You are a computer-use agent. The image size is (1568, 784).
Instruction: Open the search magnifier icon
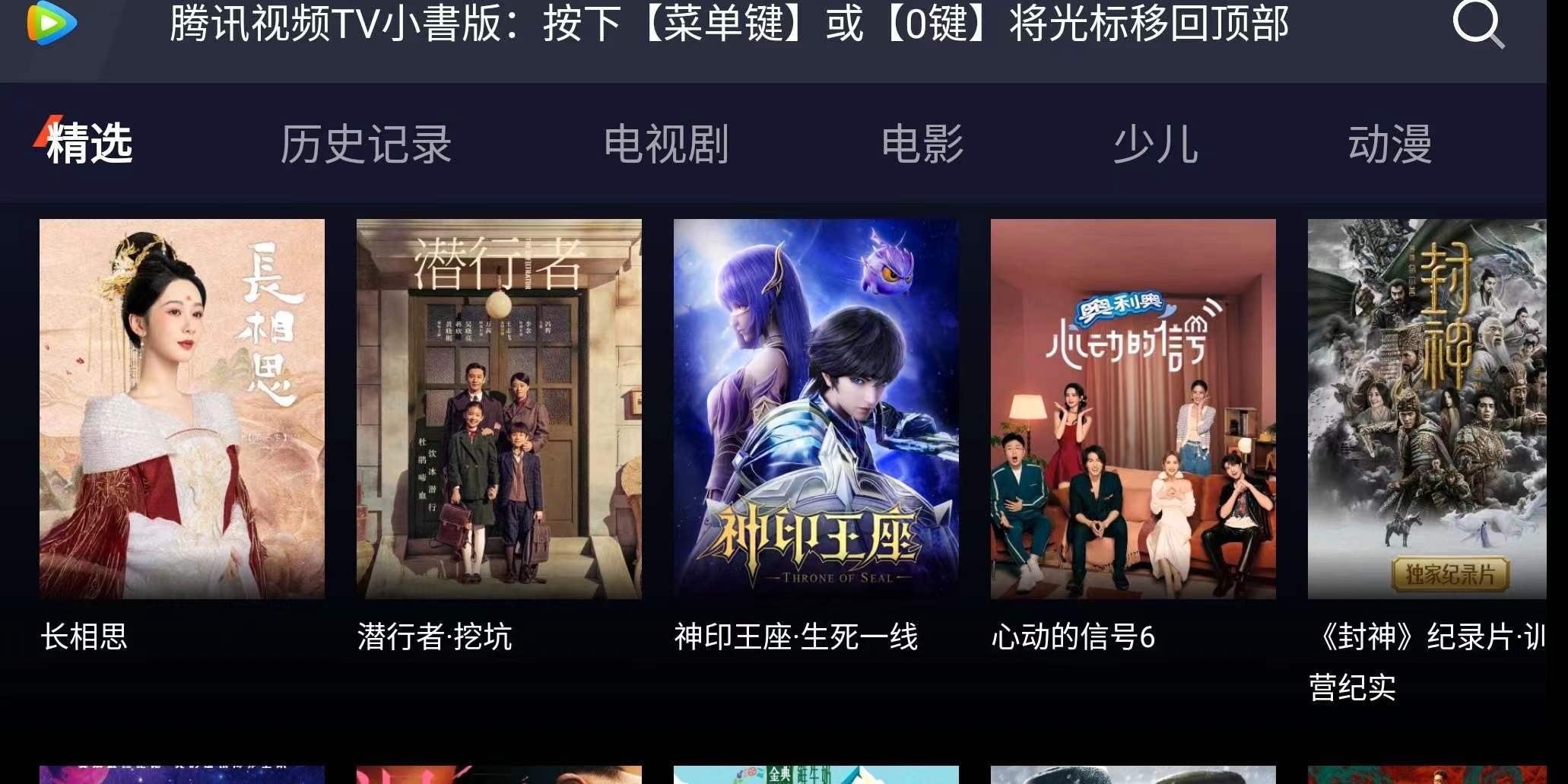click(1477, 25)
